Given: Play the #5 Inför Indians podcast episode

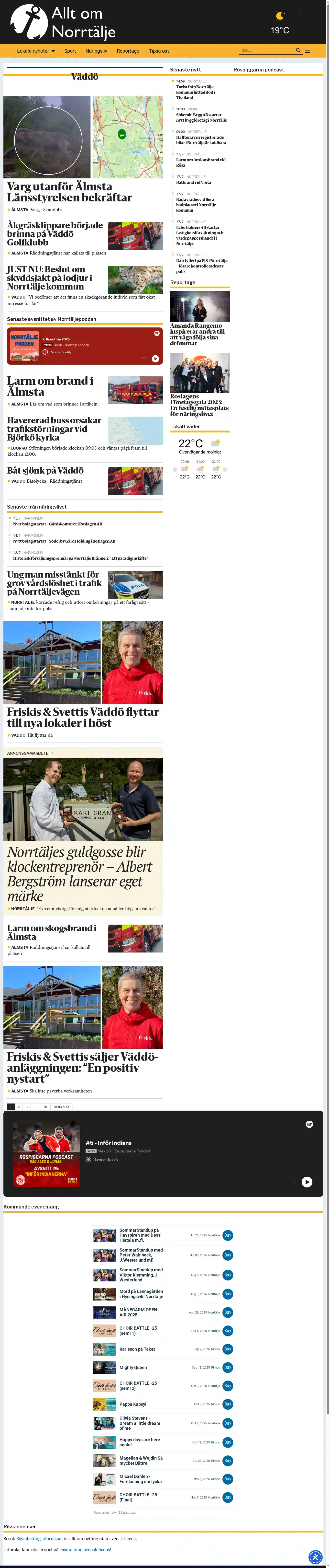Looking at the screenshot, I should pyautogui.click(x=307, y=1182).
